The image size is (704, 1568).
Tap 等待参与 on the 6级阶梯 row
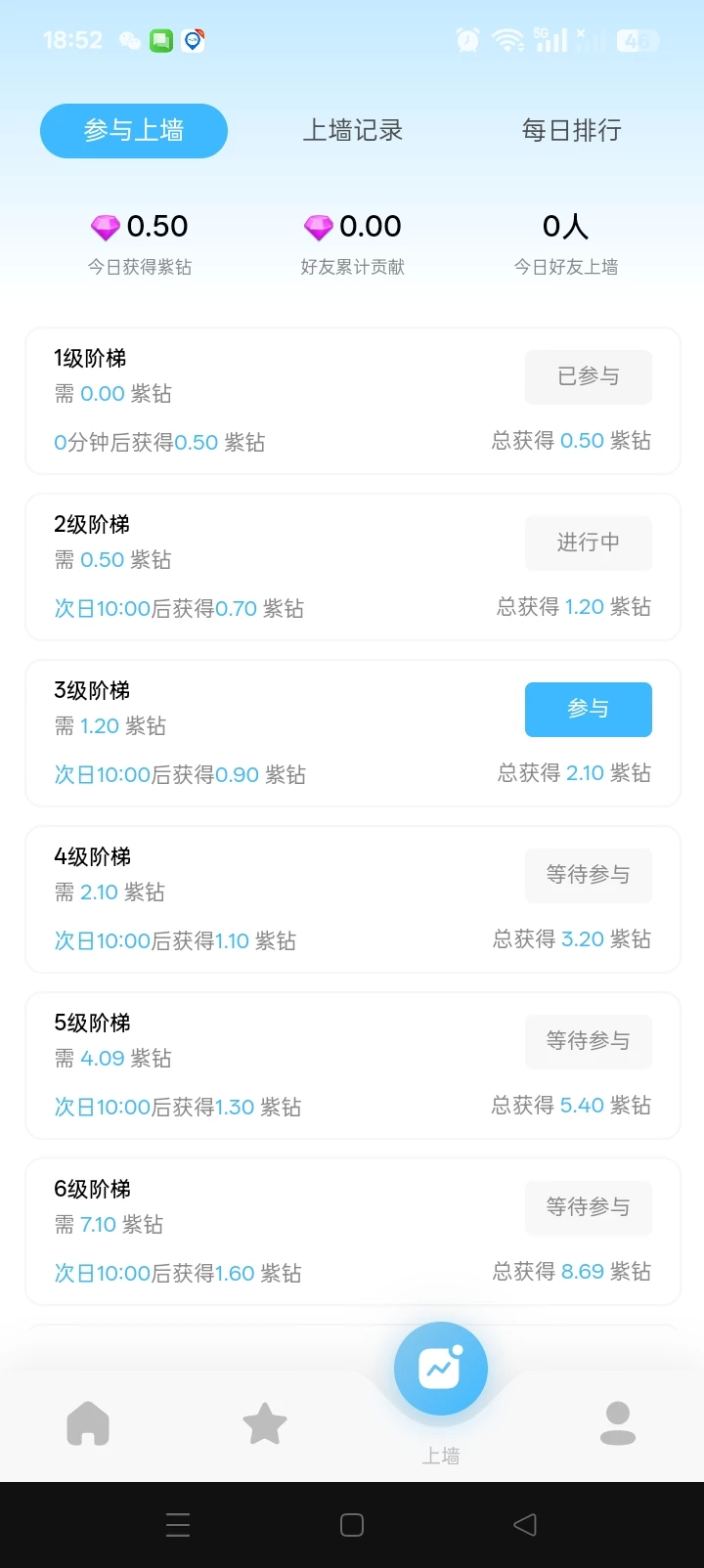coord(589,1207)
